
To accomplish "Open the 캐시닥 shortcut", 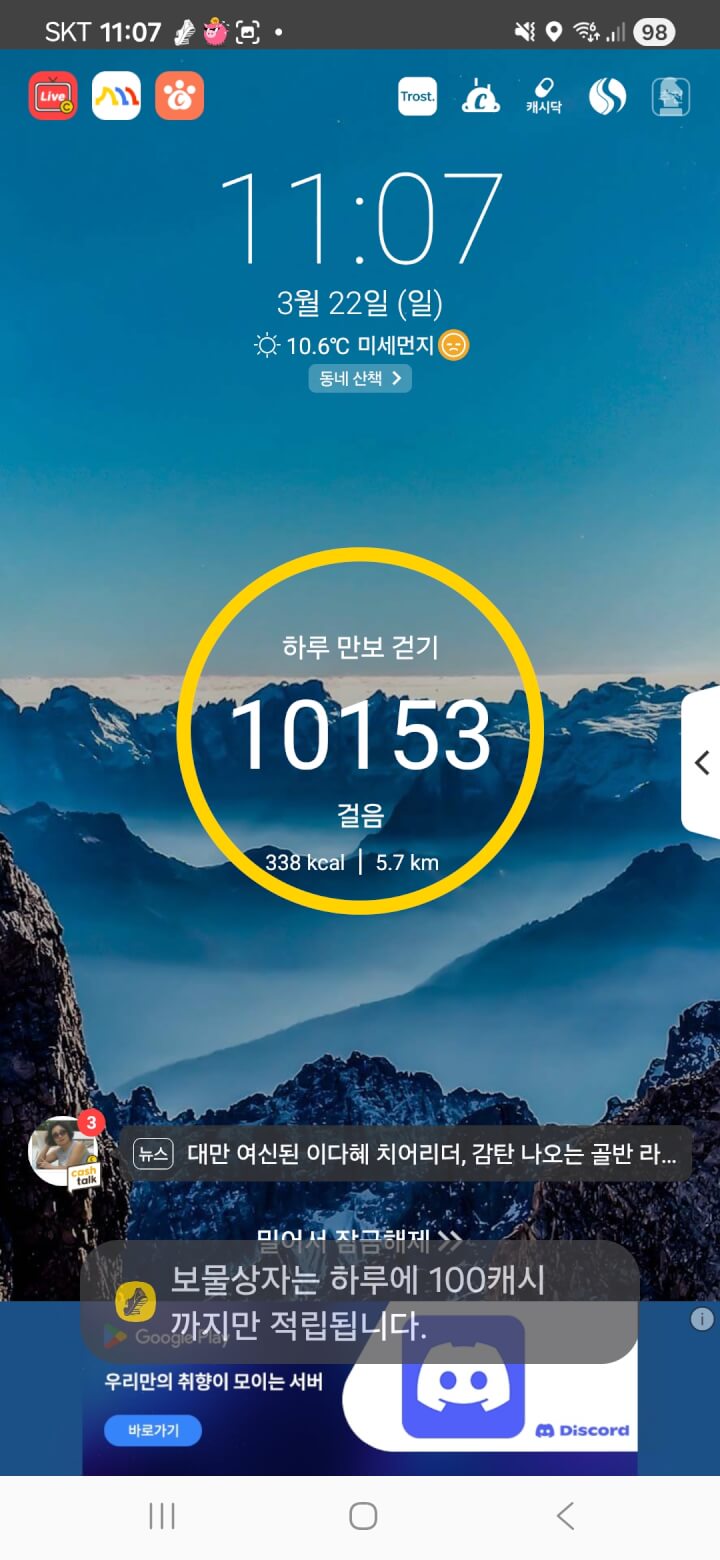I will pyautogui.click(x=543, y=97).
